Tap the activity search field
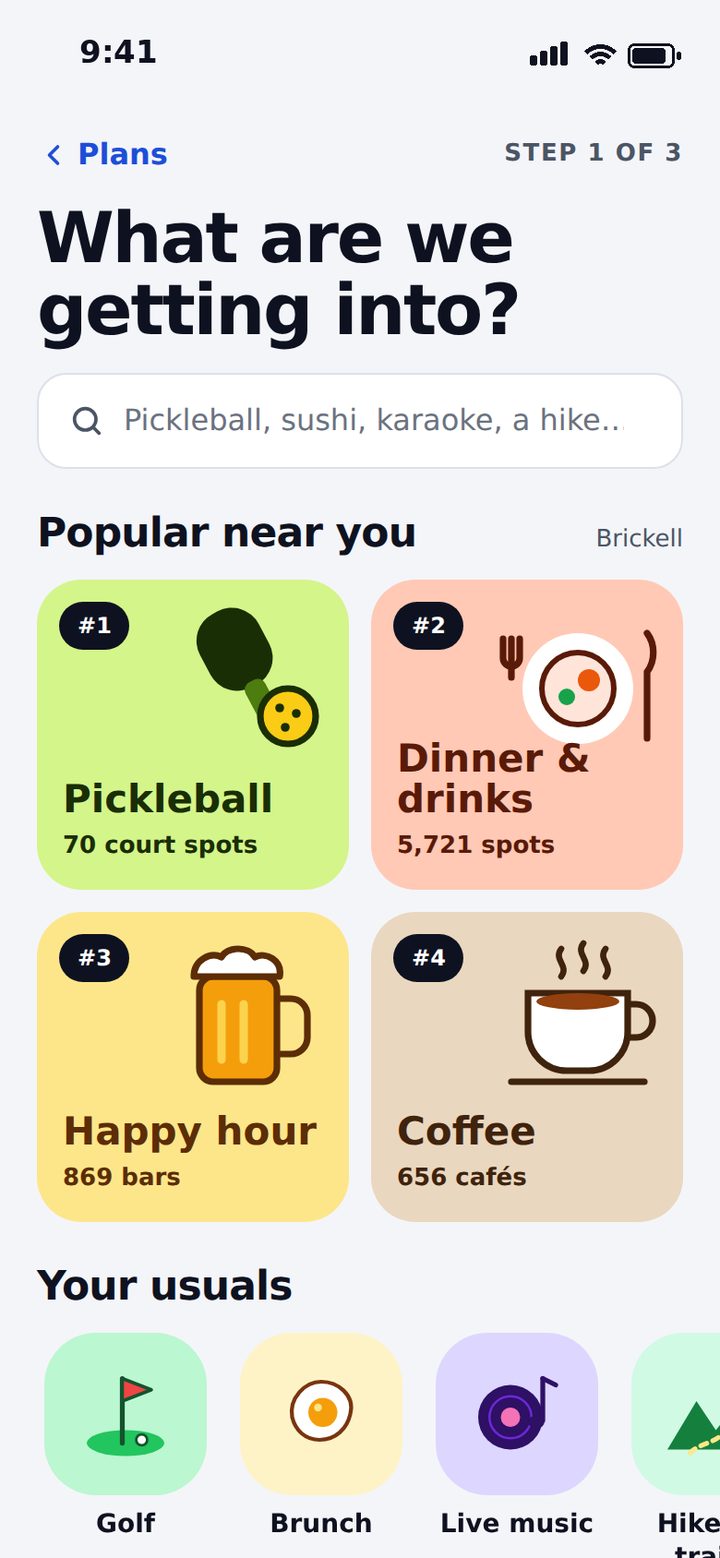 tap(360, 421)
